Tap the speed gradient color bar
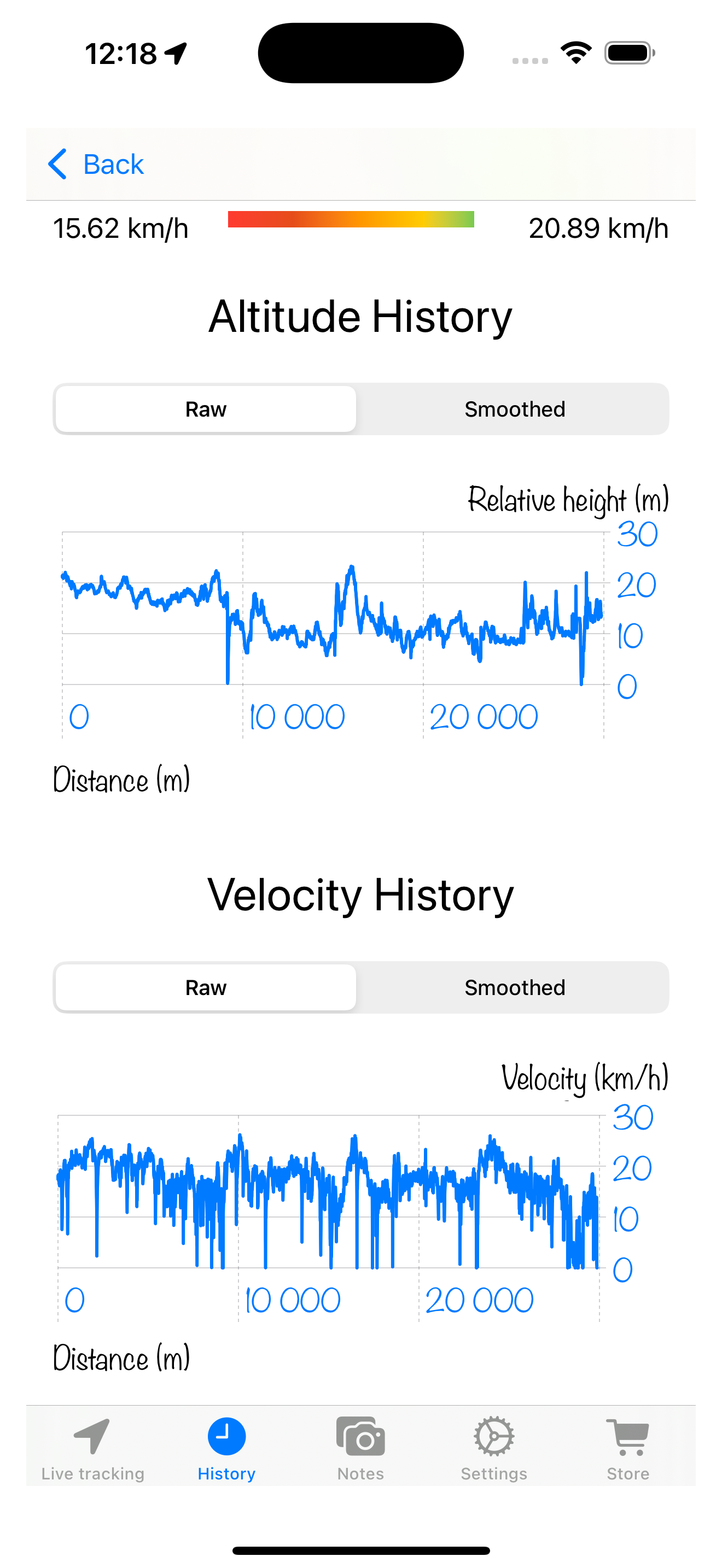The width and height of the screenshot is (722, 1568). [351, 221]
